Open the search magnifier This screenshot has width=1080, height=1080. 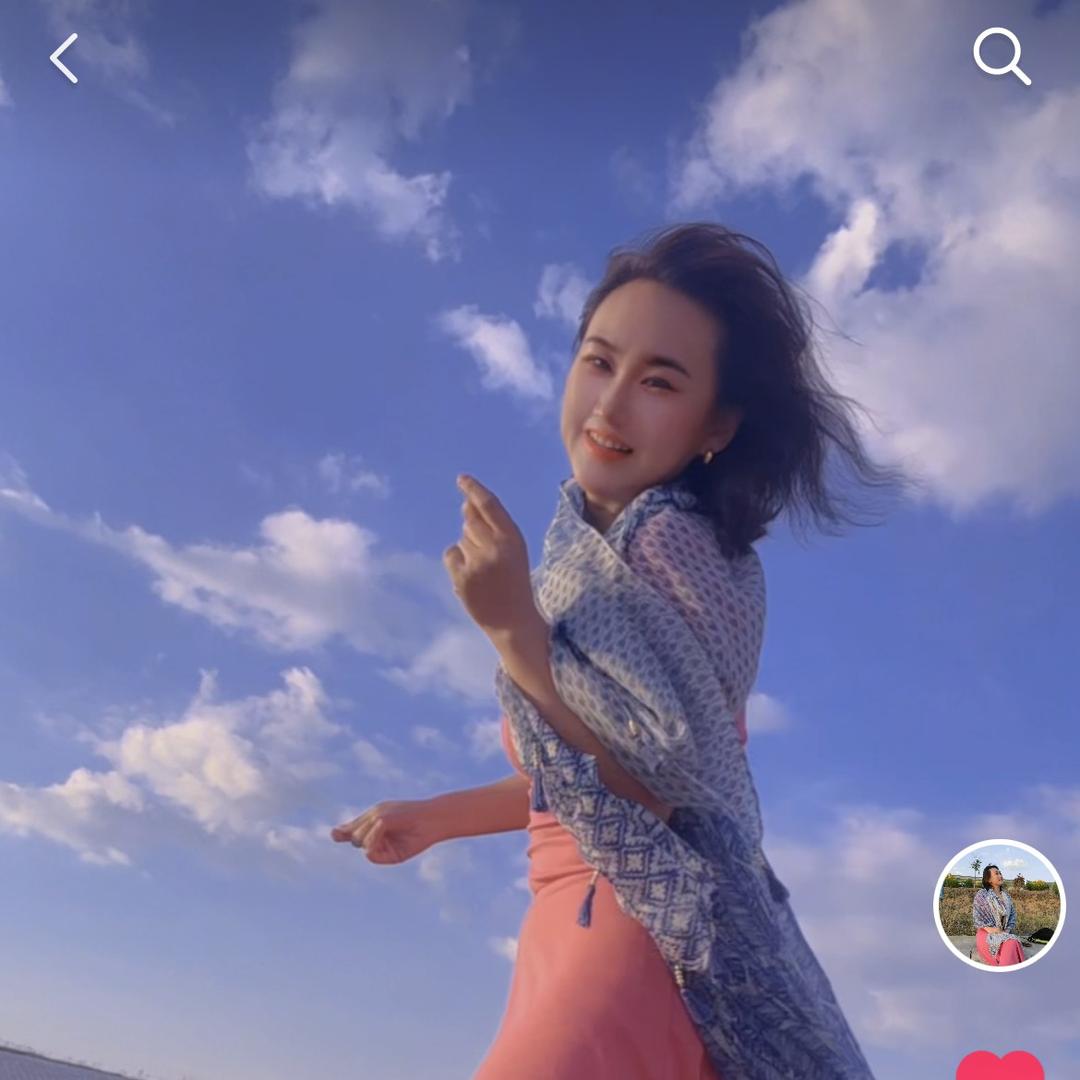(x=1001, y=56)
